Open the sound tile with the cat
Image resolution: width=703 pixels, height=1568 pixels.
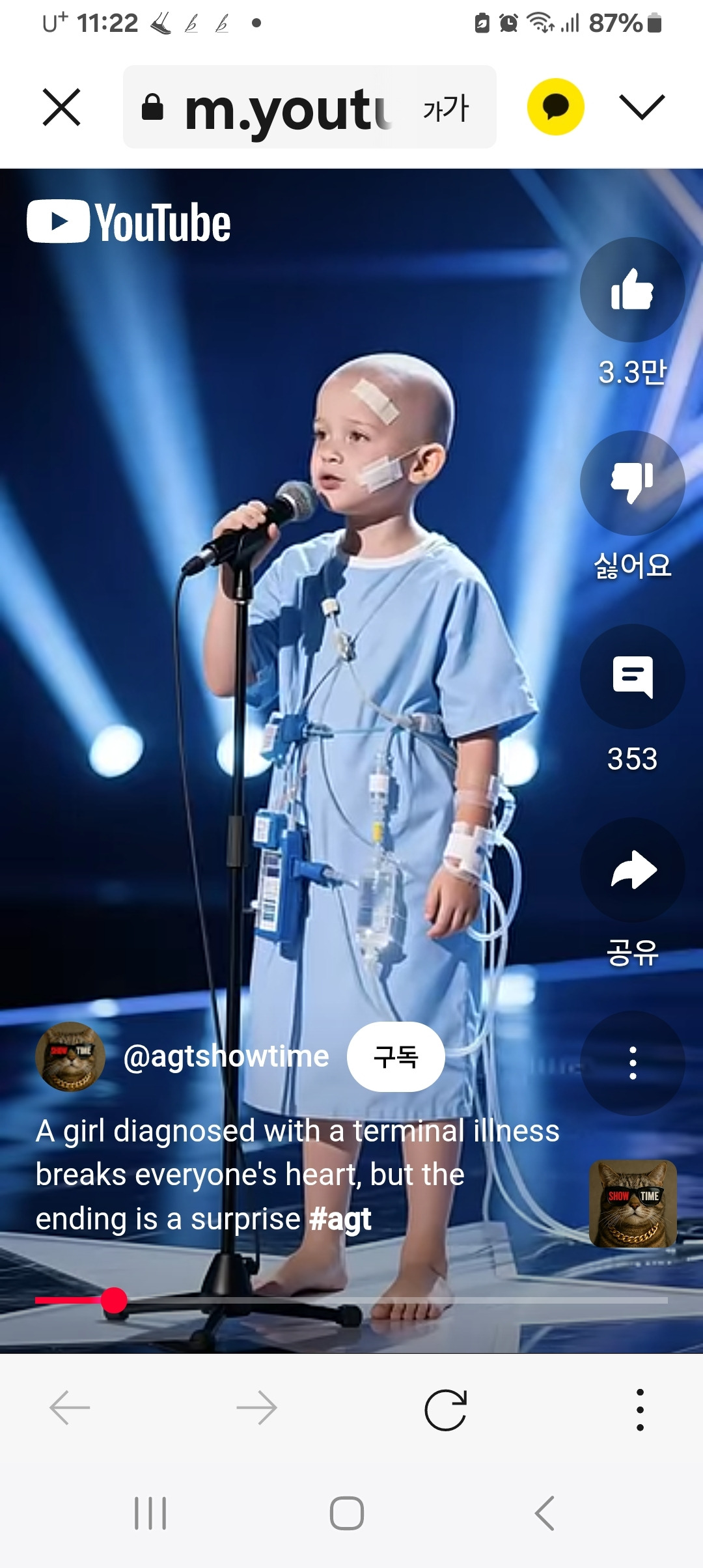click(632, 1204)
